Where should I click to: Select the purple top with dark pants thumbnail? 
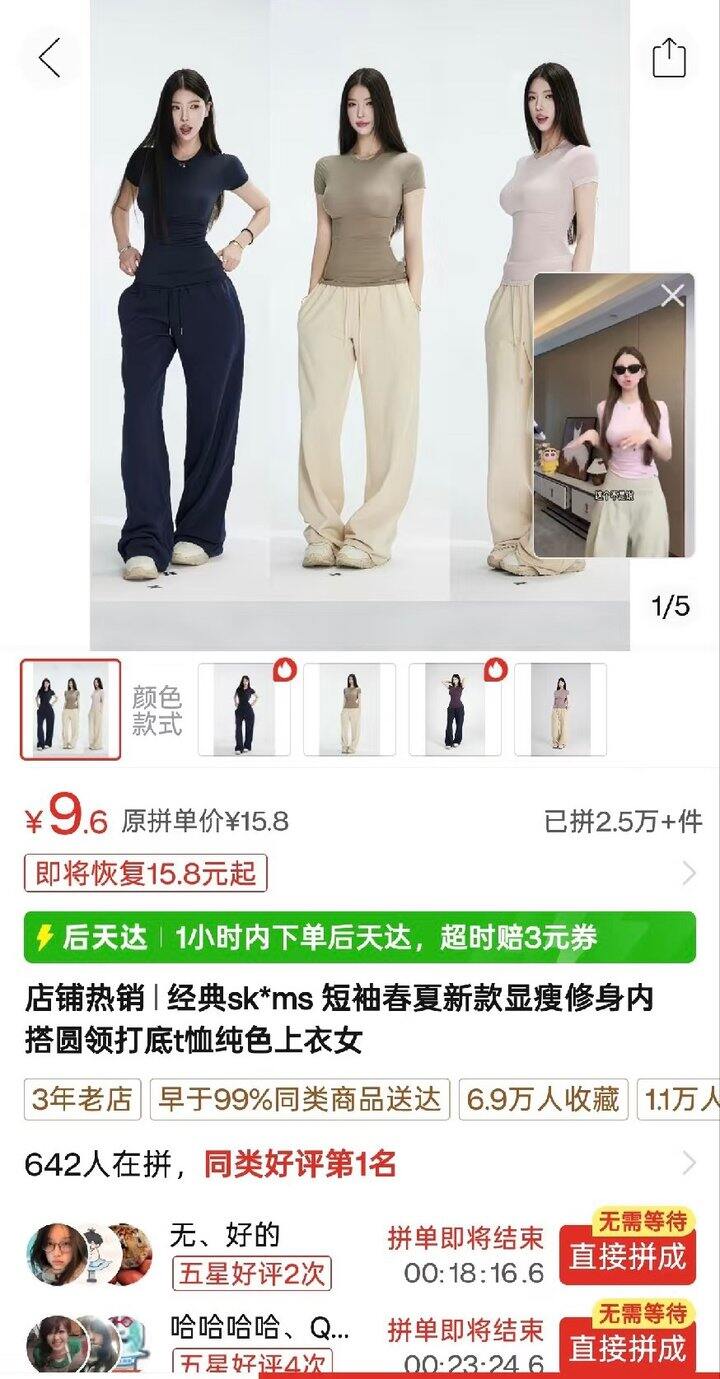point(455,709)
